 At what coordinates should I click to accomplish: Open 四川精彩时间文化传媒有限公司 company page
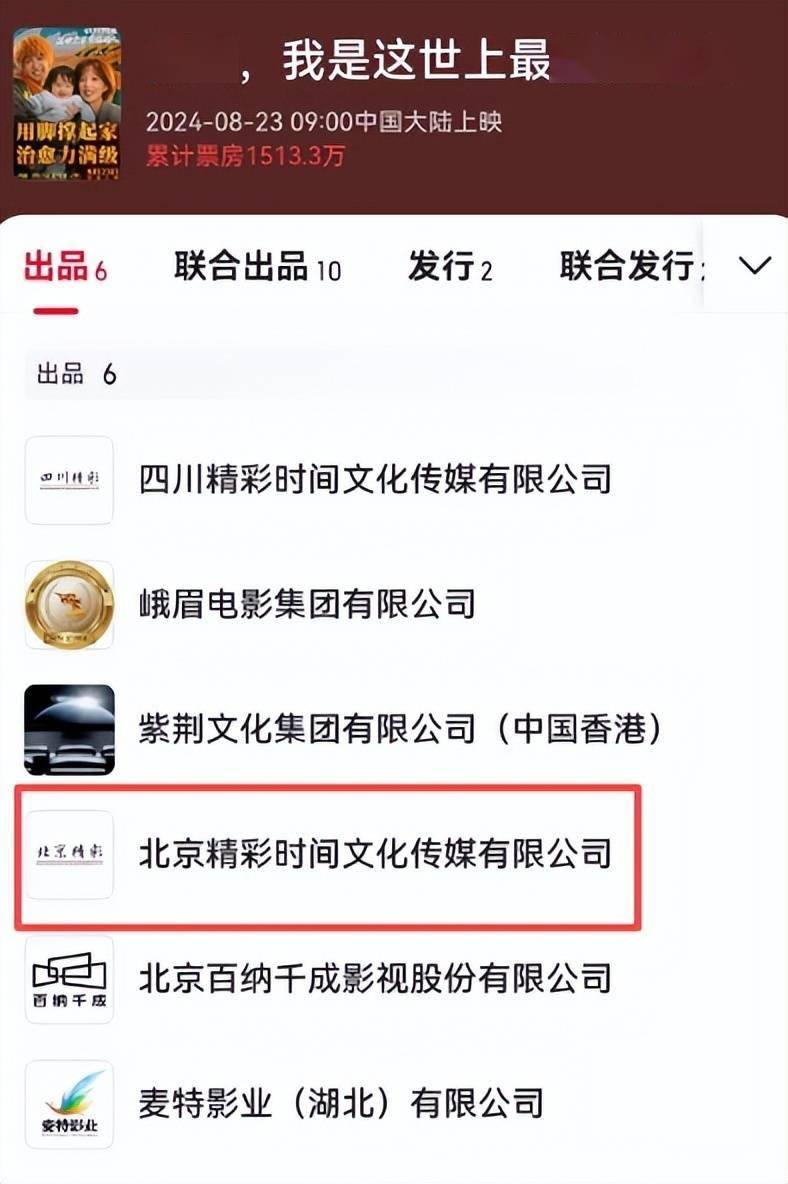coord(374,480)
